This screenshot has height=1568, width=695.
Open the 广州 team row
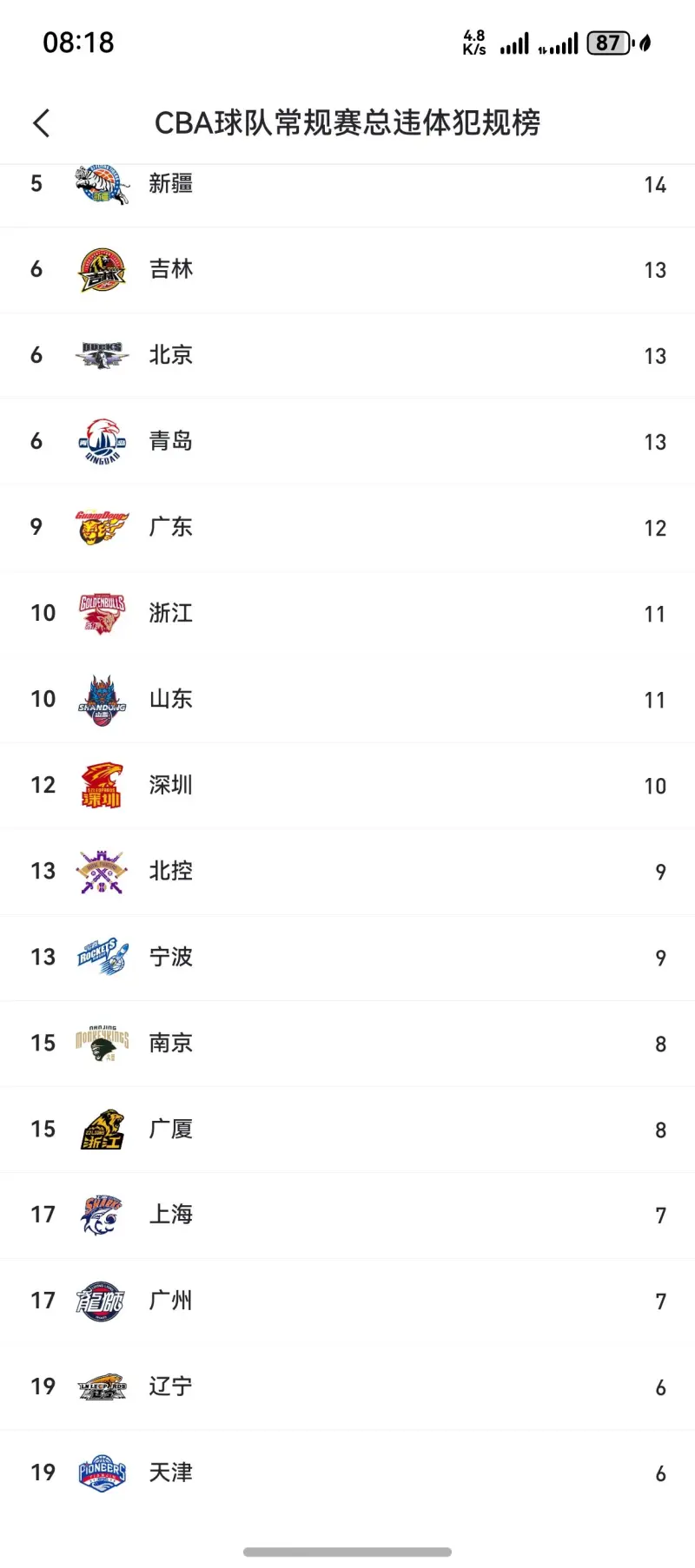[347, 1301]
